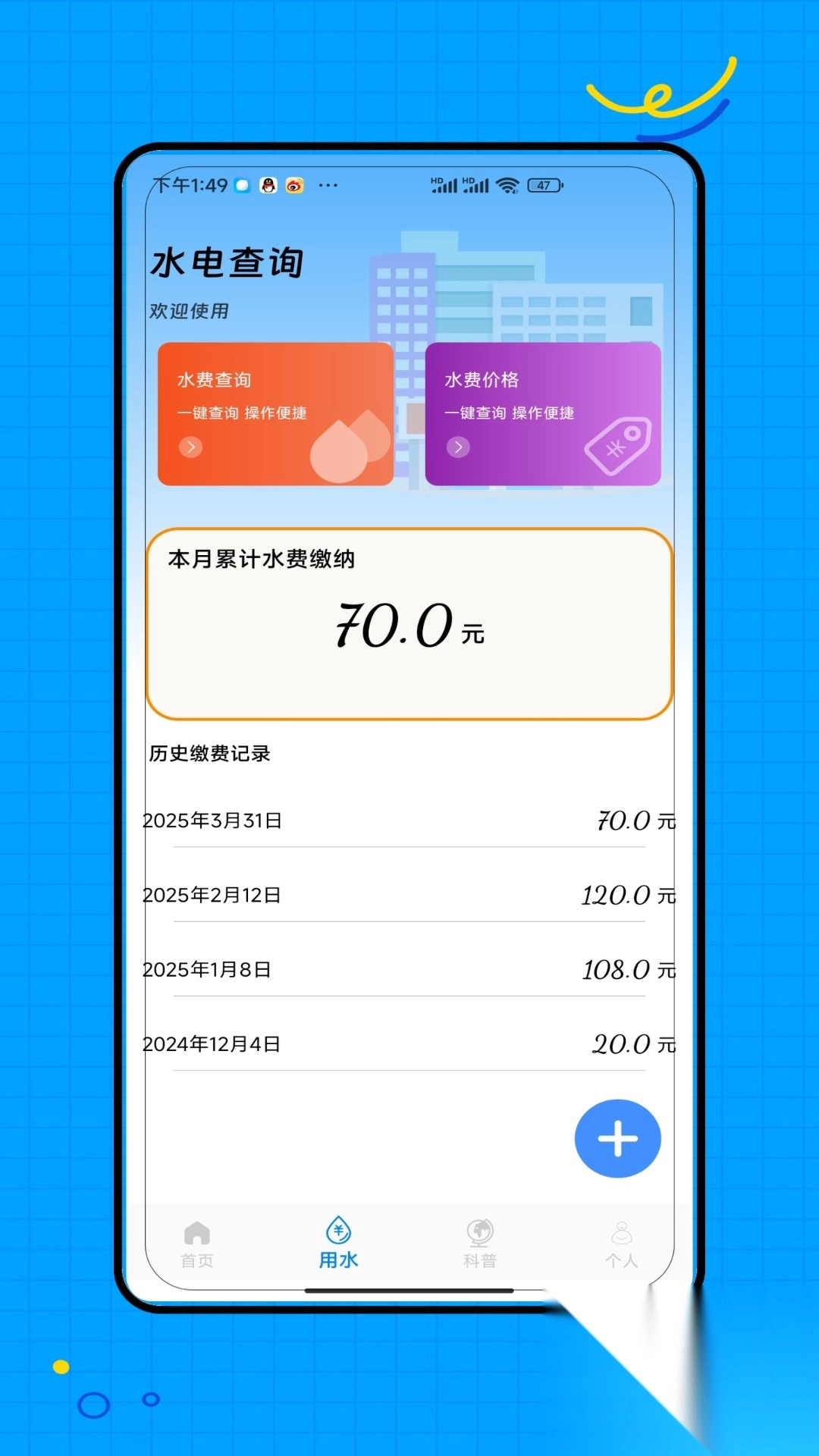Expand the arrow on the 水费价格 card

(460, 447)
